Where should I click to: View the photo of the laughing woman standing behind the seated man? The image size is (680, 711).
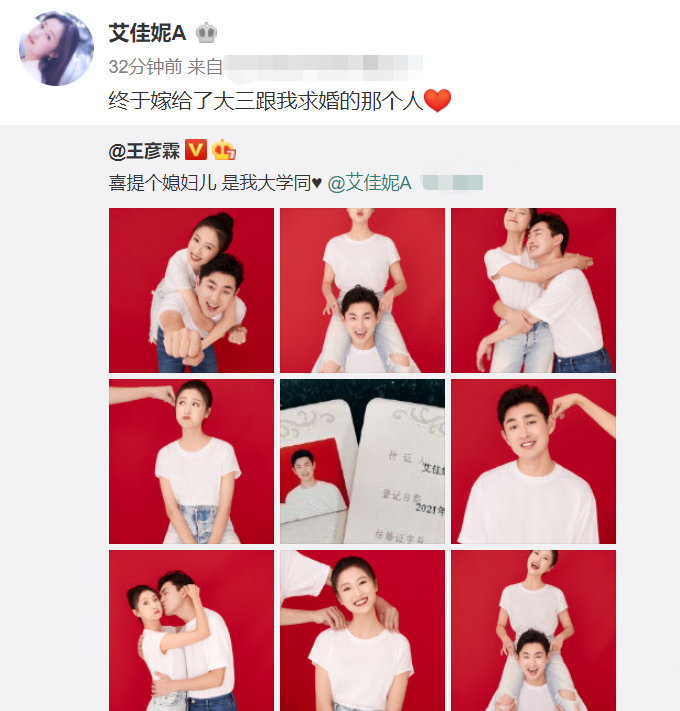pyautogui.click(x=533, y=630)
